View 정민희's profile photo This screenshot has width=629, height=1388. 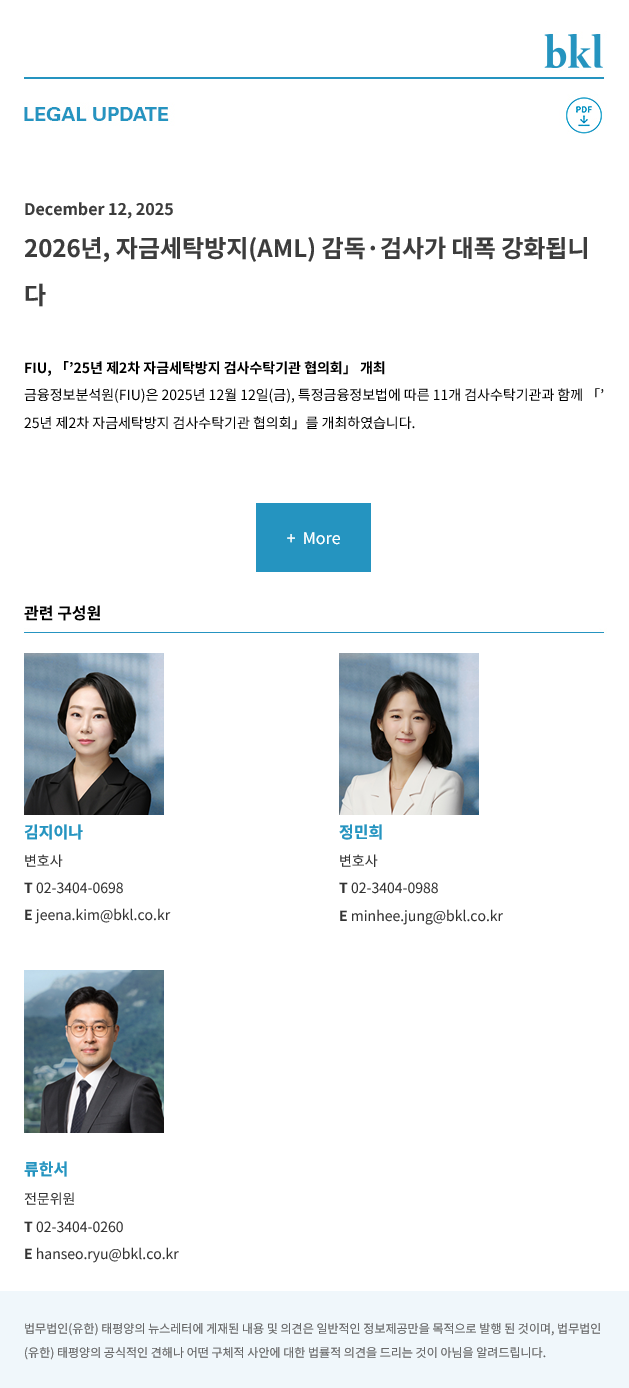point(408,734)
